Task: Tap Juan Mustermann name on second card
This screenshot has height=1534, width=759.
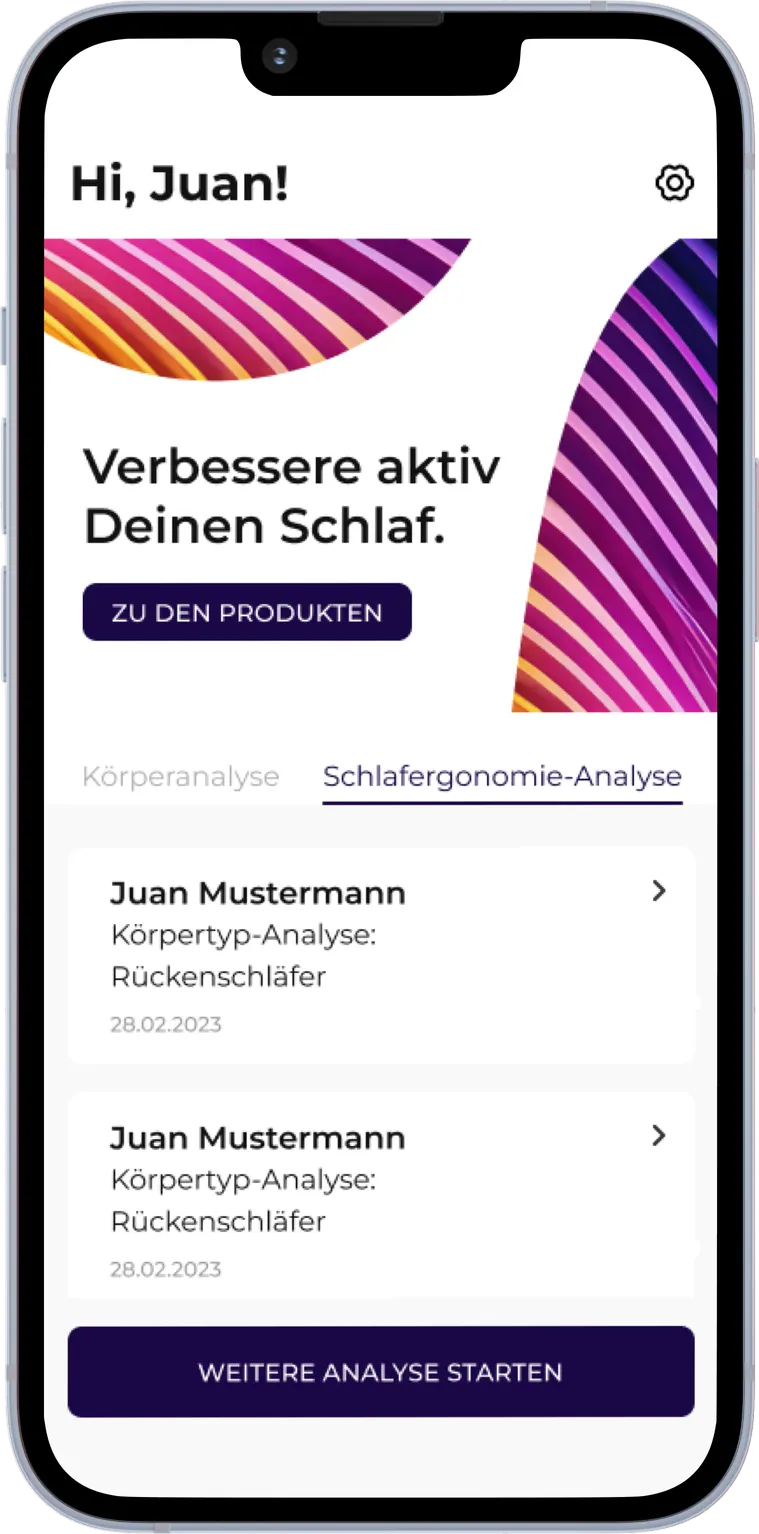Action: point(258,1137)
